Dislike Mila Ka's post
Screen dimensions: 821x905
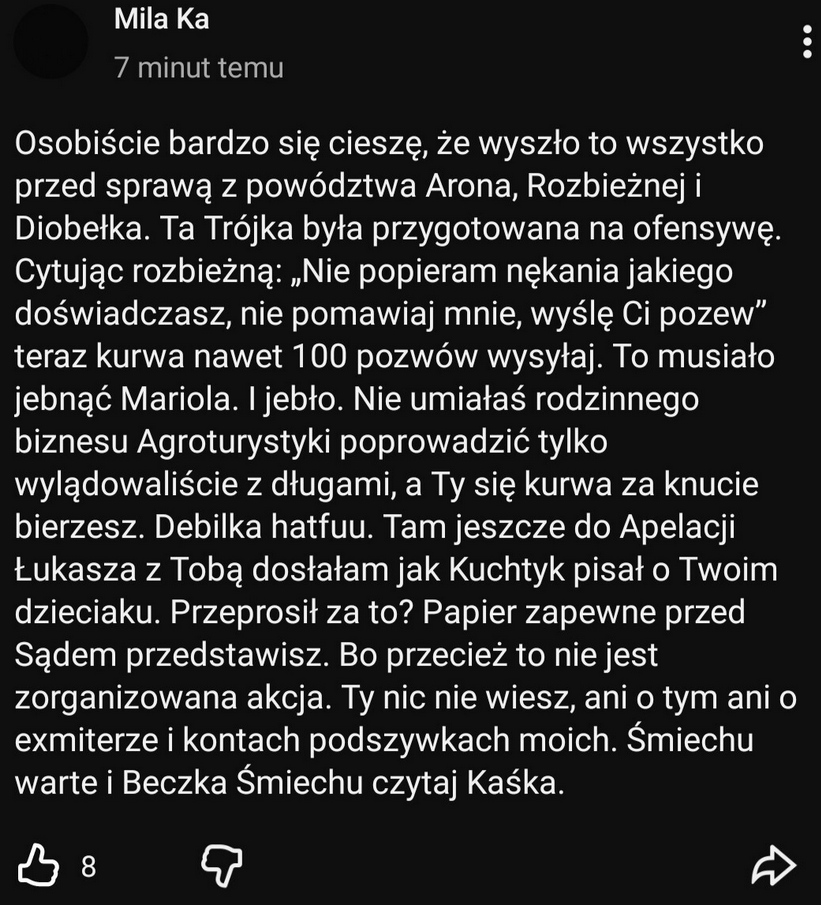tap(222, 865)
